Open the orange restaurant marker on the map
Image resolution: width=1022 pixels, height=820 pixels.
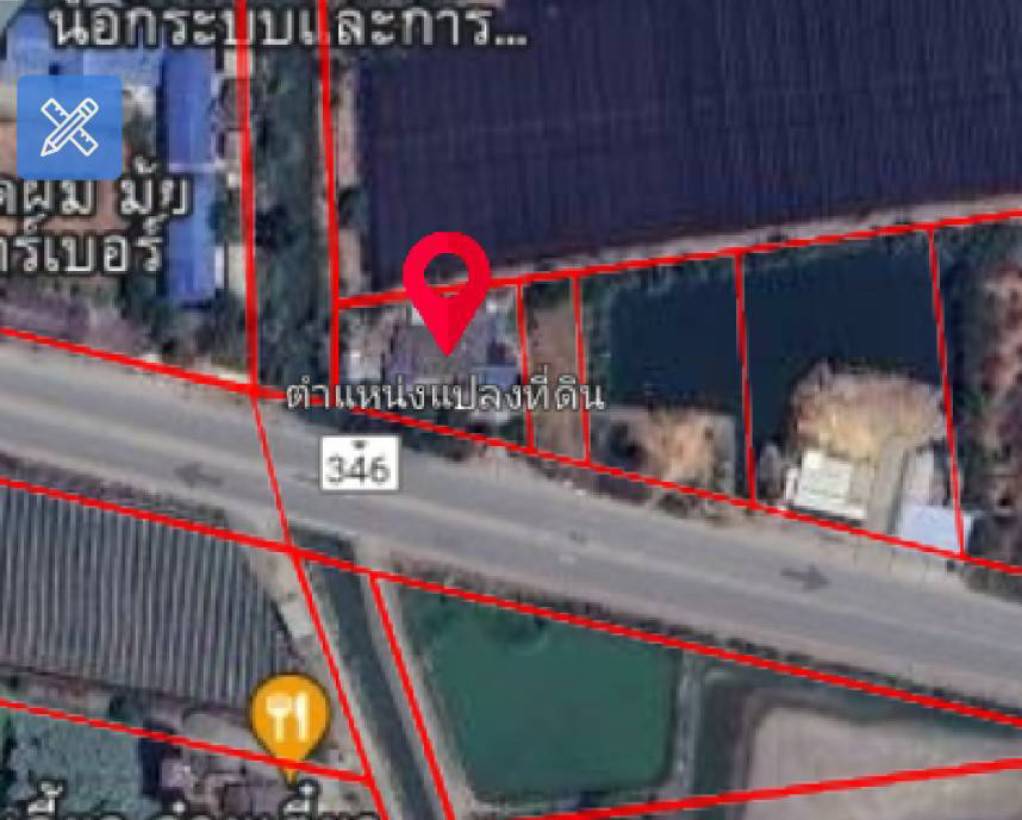(x=290, y=716)
